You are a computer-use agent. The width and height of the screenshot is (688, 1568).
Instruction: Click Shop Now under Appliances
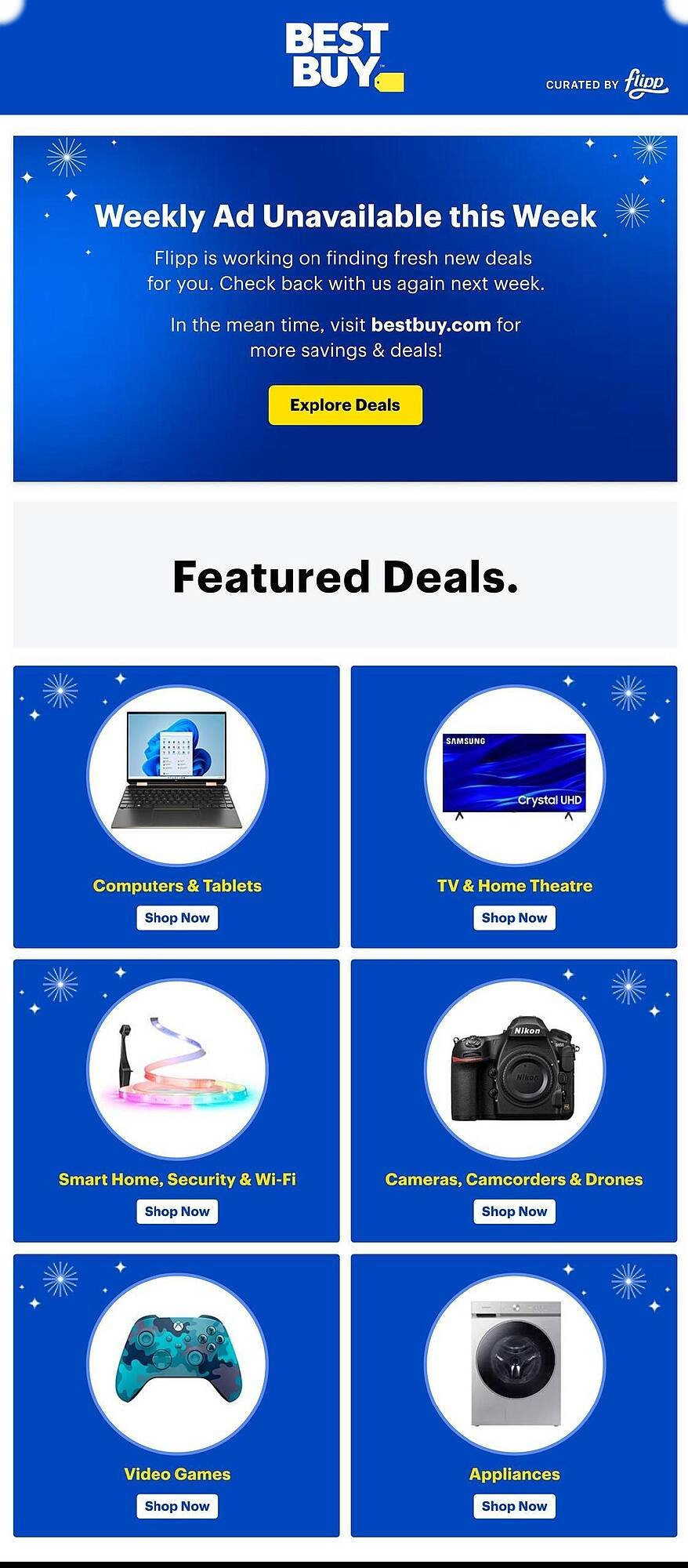click(514, 1505)
